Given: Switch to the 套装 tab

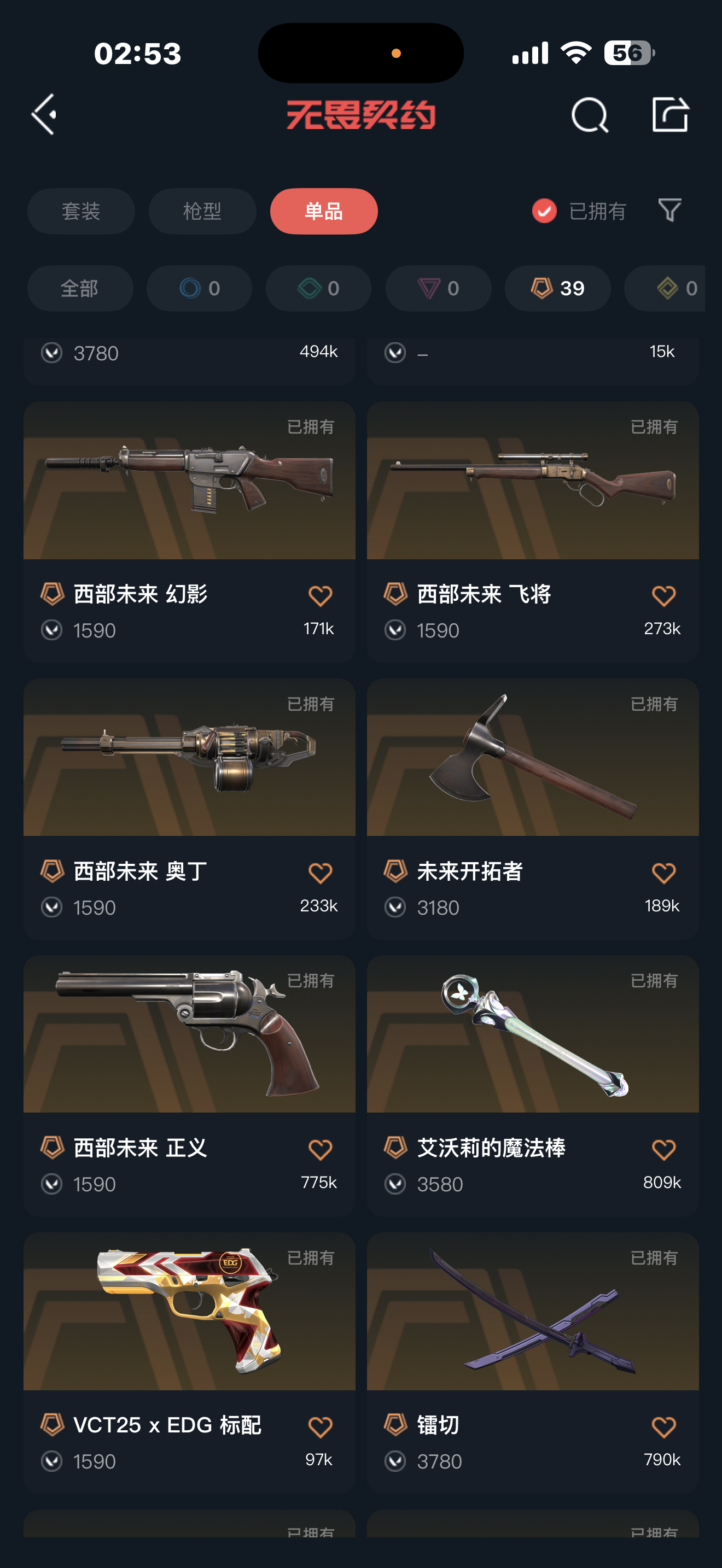Looking at the screenshot, I should 81,211.
